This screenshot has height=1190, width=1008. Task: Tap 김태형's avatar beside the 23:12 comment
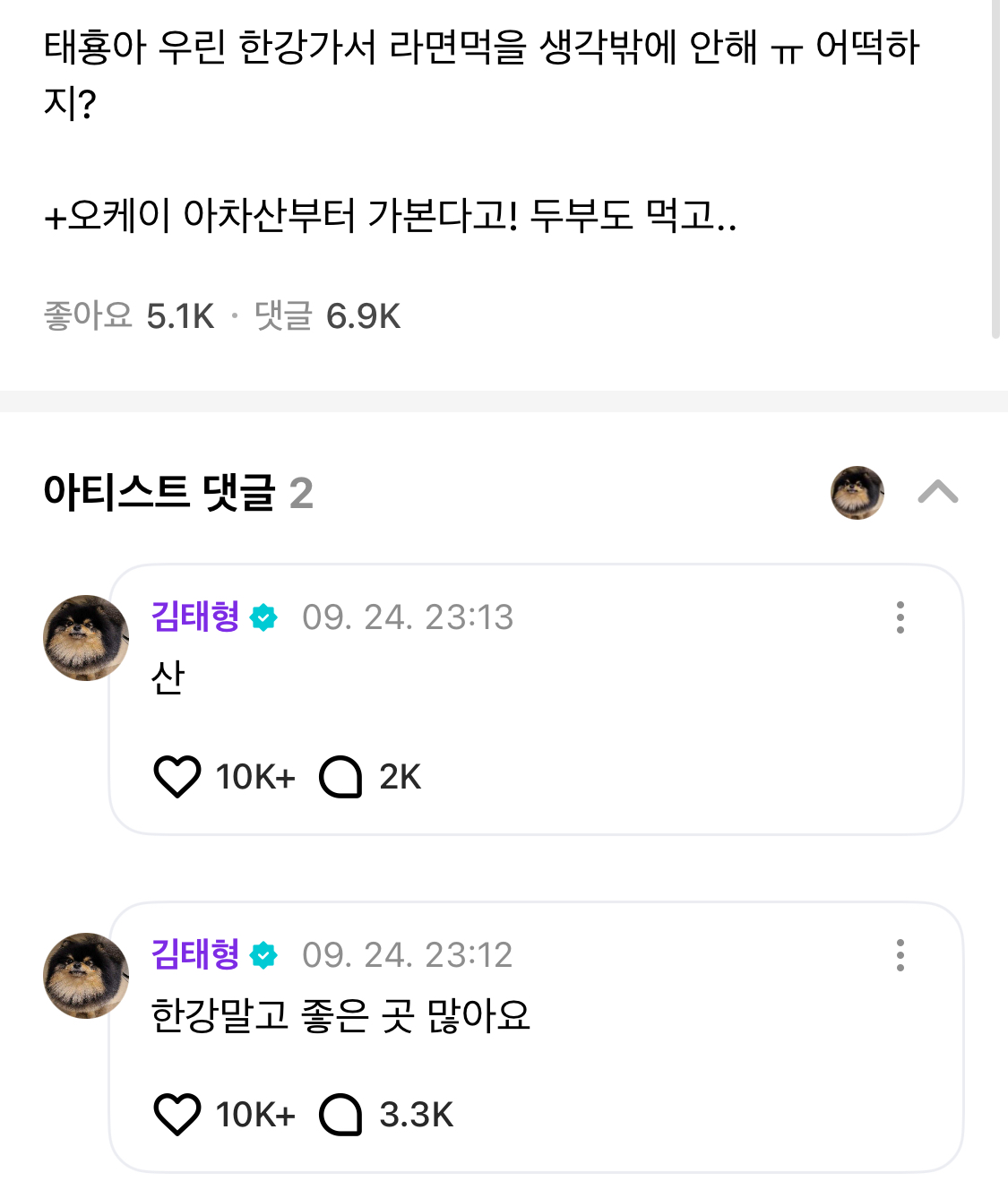point(86,975)
